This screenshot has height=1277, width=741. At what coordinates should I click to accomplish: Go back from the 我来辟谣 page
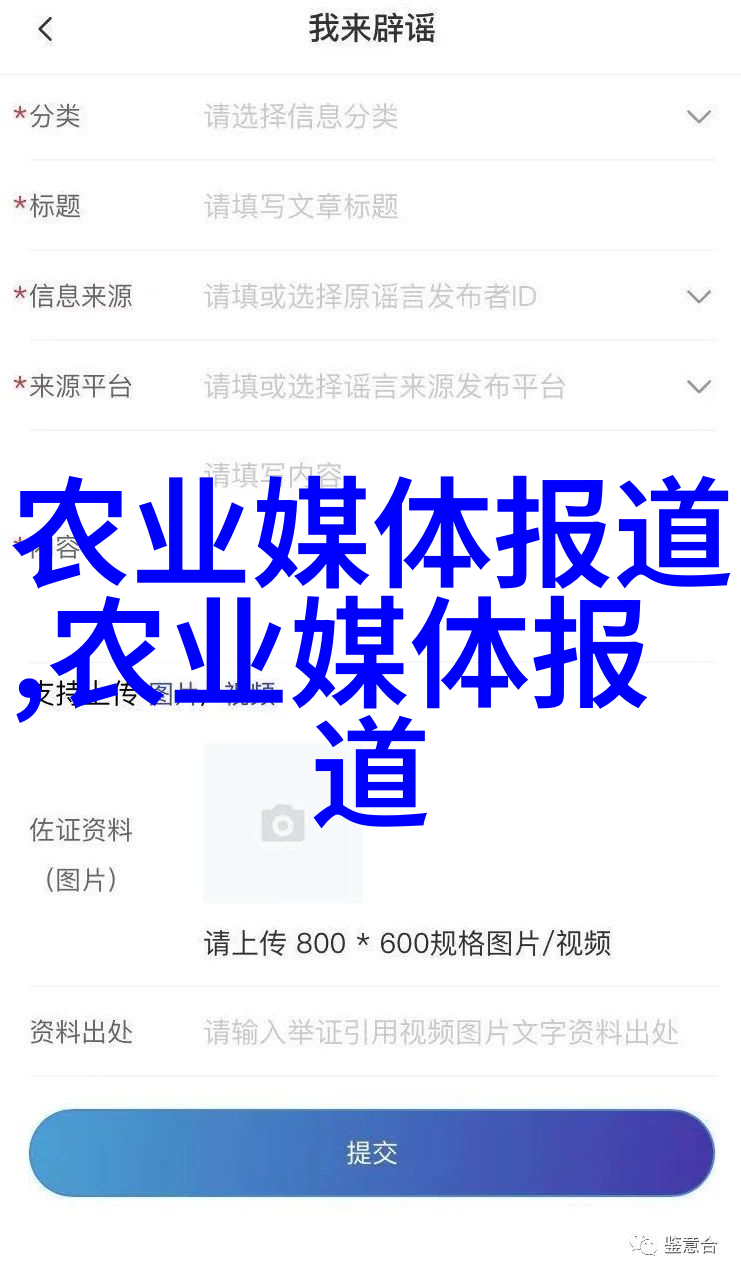click(45, 30)
